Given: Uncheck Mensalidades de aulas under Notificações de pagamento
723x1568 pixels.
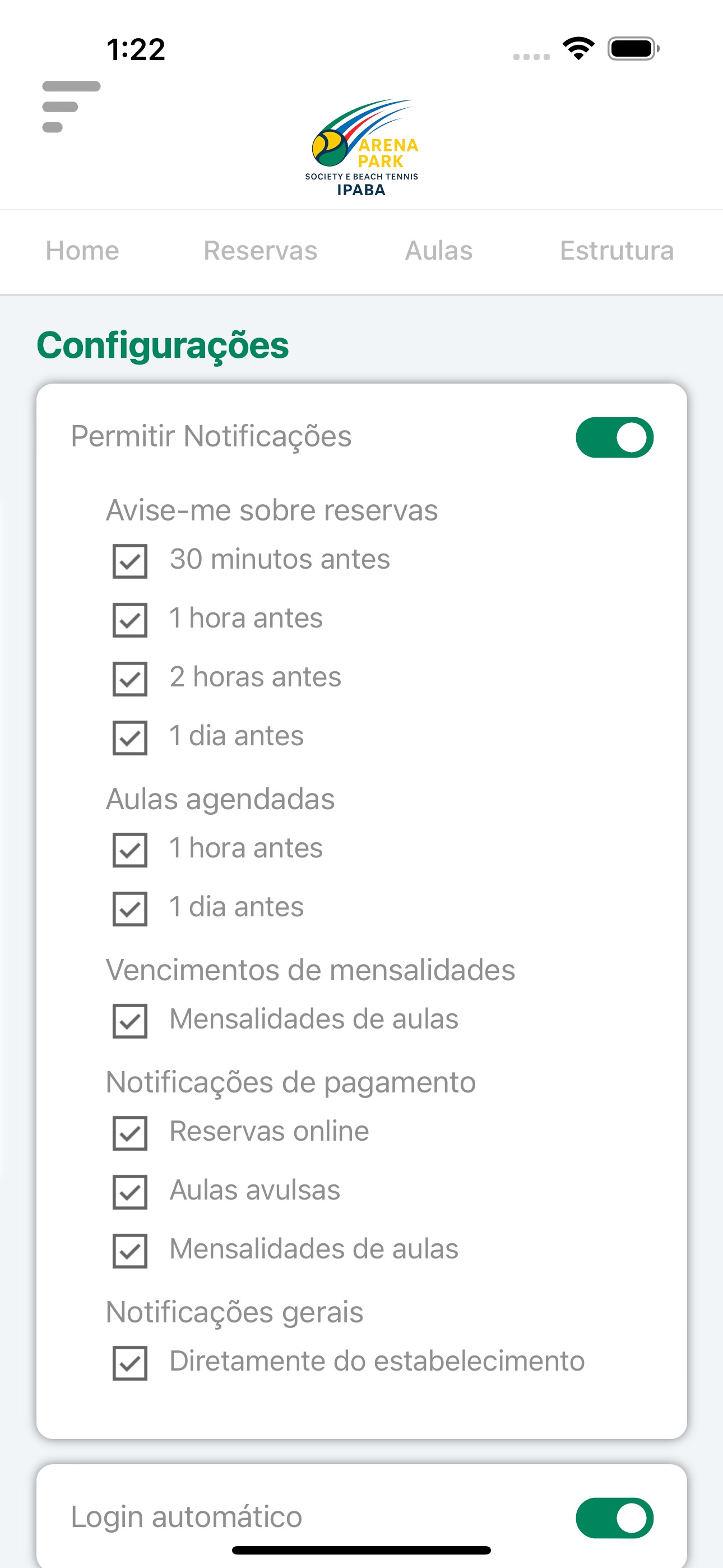Looking at the screenshot, I should [x=129, y=1251].
